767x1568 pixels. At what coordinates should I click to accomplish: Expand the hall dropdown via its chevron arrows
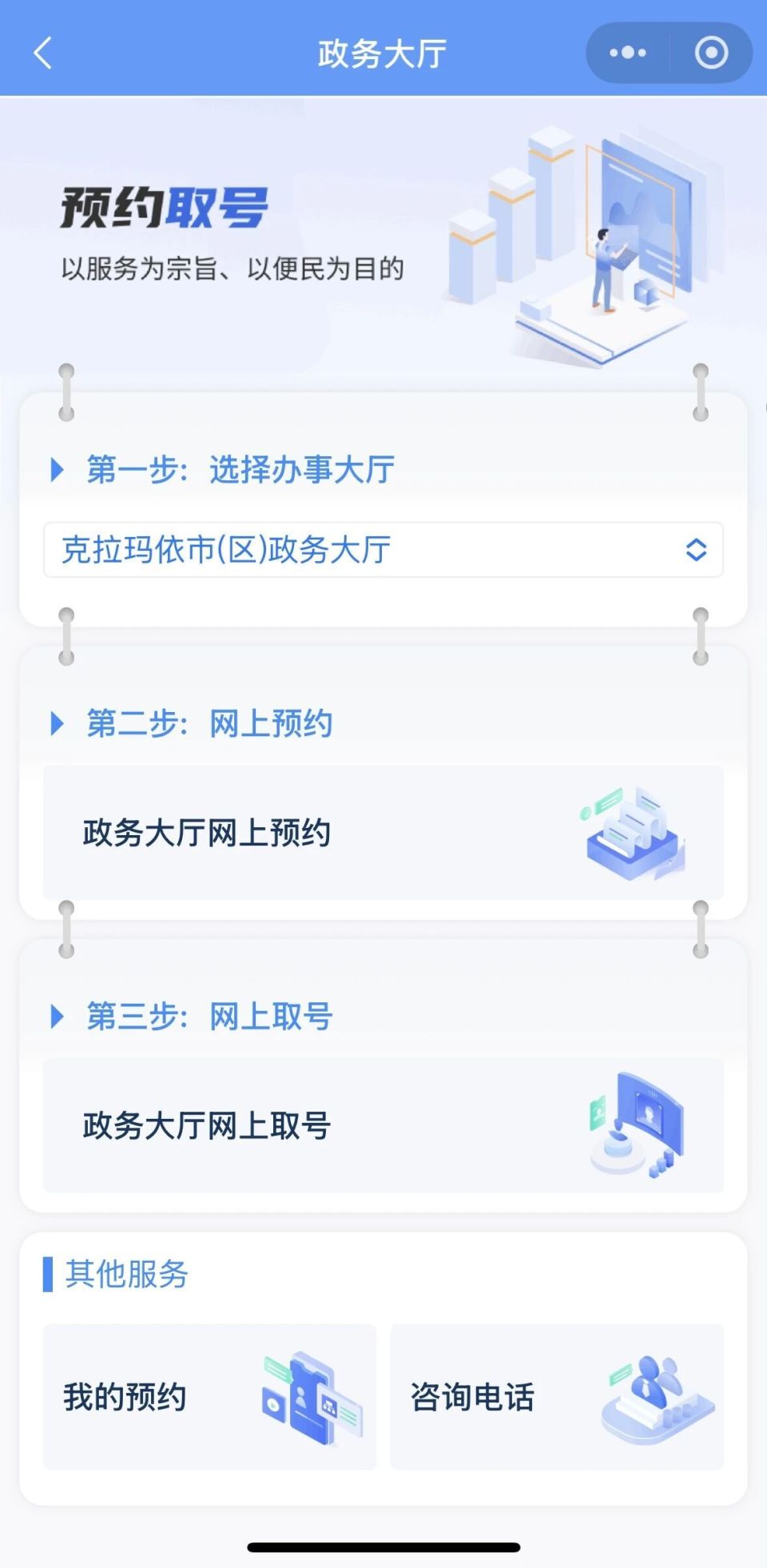click(696, 550)
